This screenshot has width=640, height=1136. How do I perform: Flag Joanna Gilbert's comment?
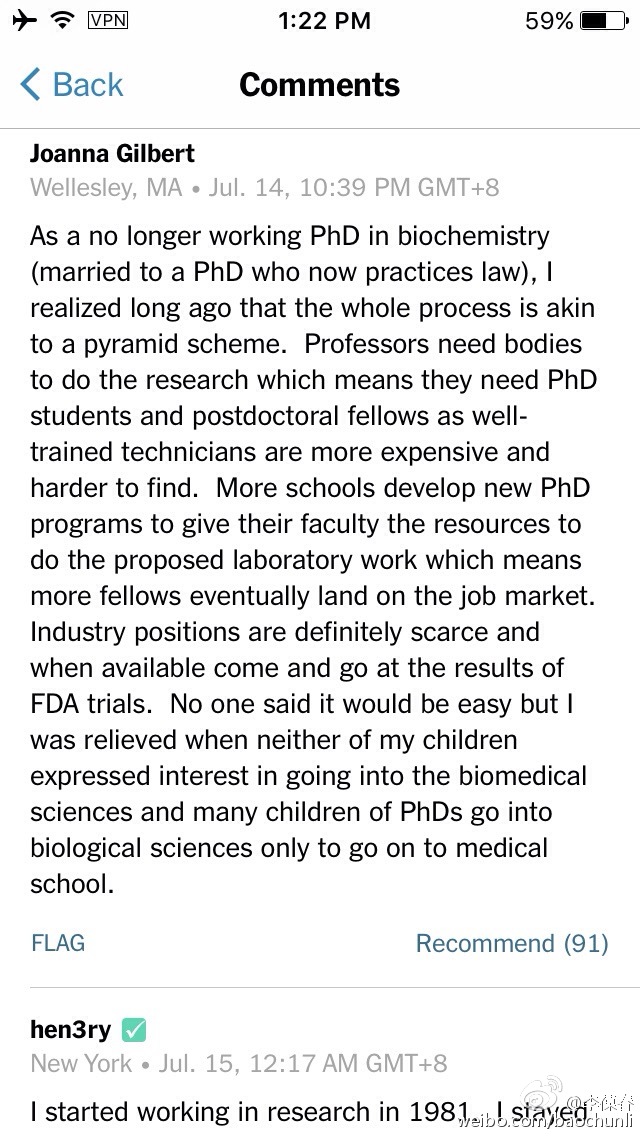(x=58, y=943)
